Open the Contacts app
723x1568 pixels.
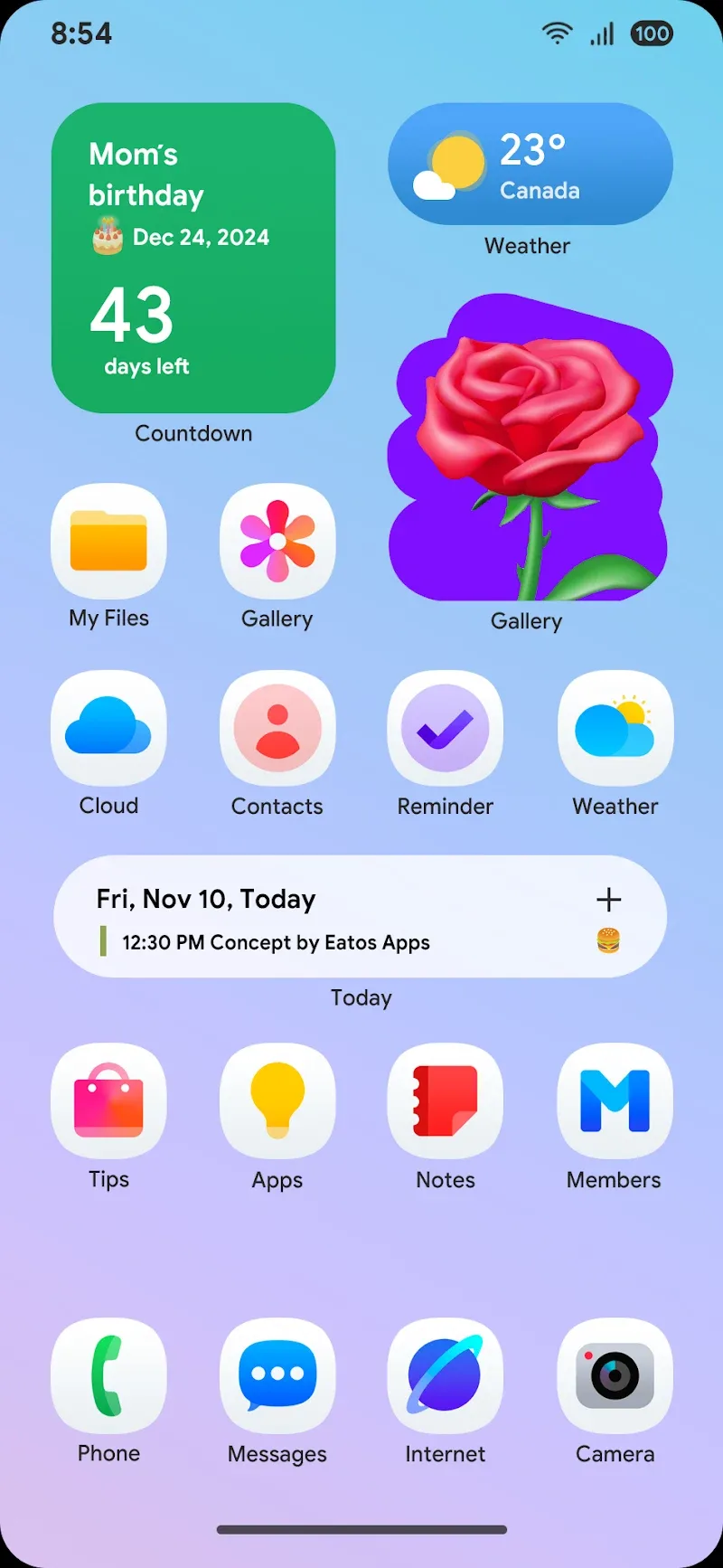[277, 728]
